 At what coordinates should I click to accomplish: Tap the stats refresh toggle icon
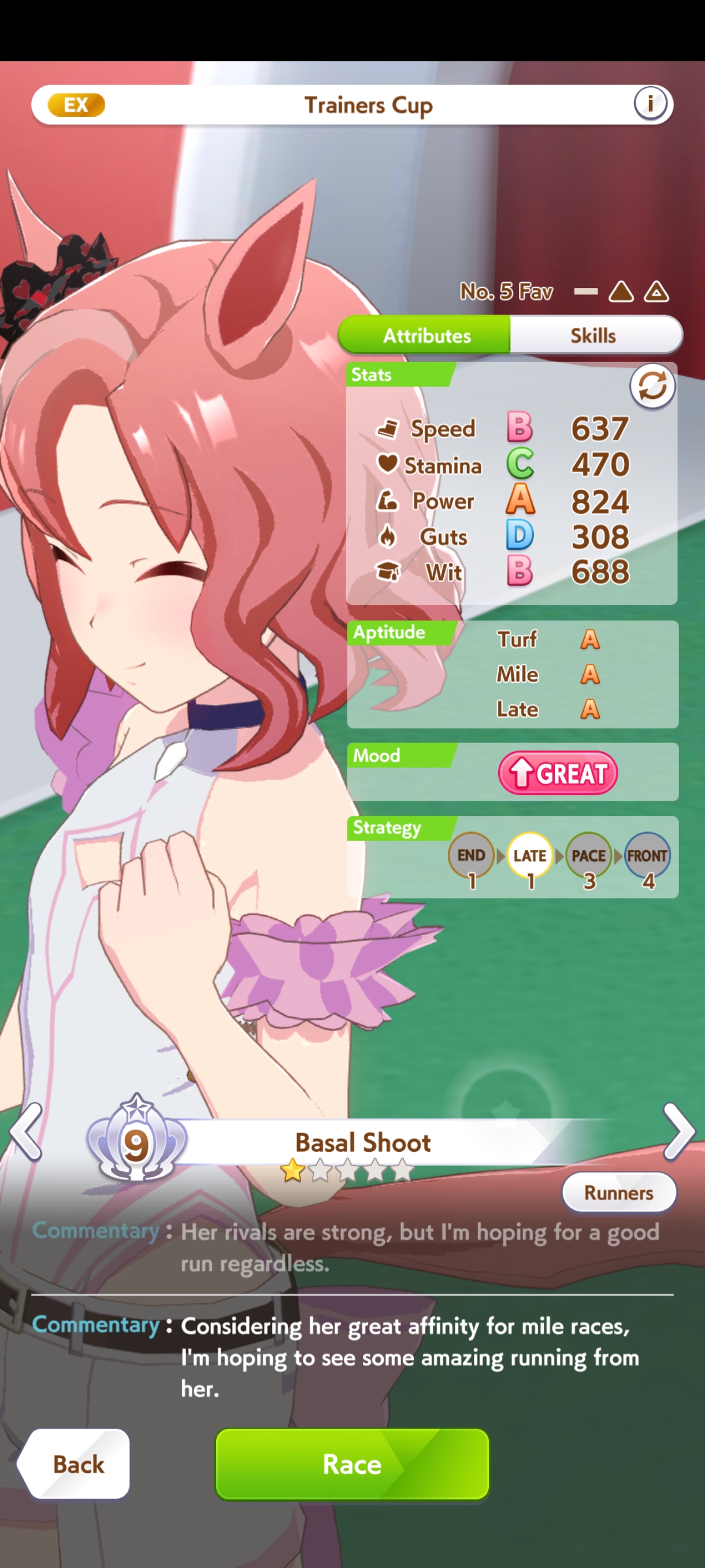tap(652, 386)
